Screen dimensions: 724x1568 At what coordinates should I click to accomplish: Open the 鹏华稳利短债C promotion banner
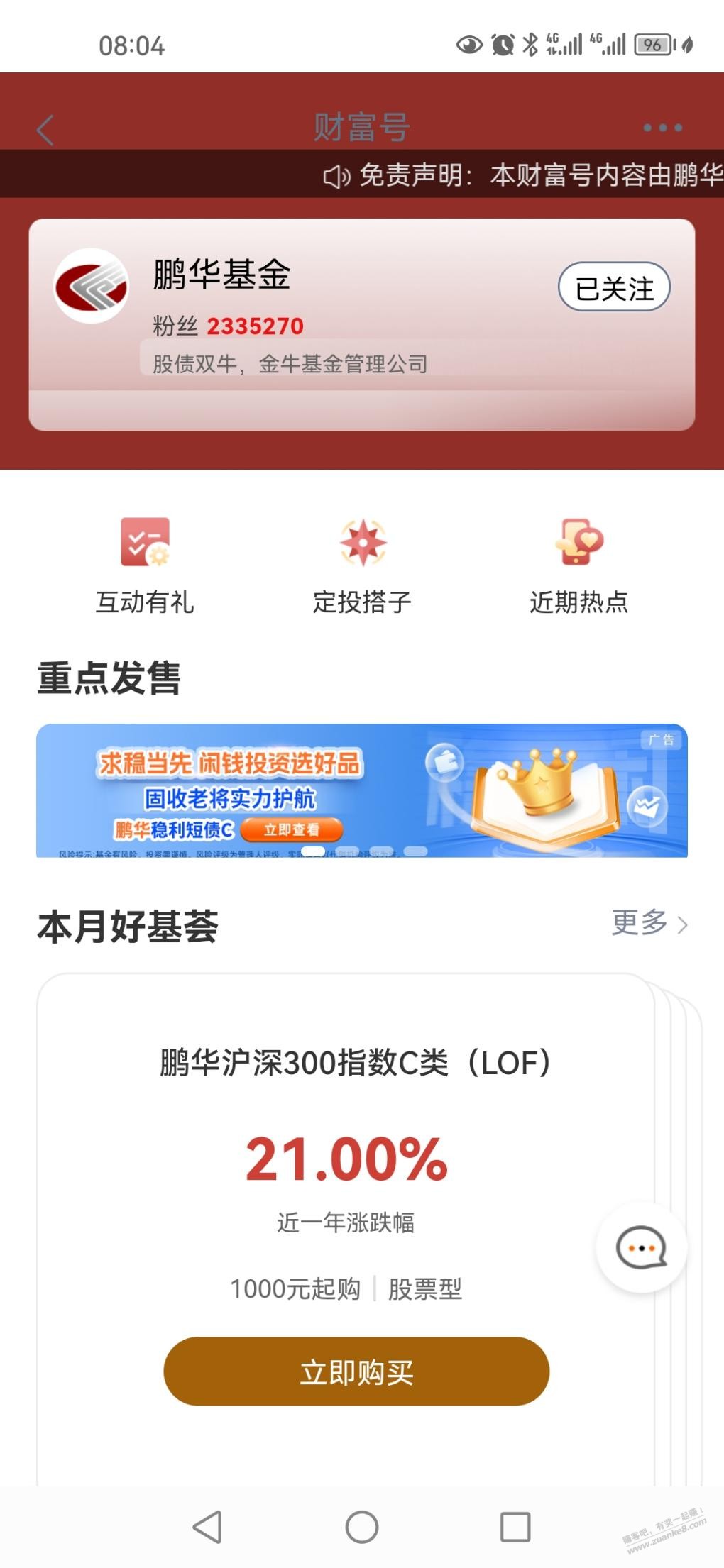[361, 790]
